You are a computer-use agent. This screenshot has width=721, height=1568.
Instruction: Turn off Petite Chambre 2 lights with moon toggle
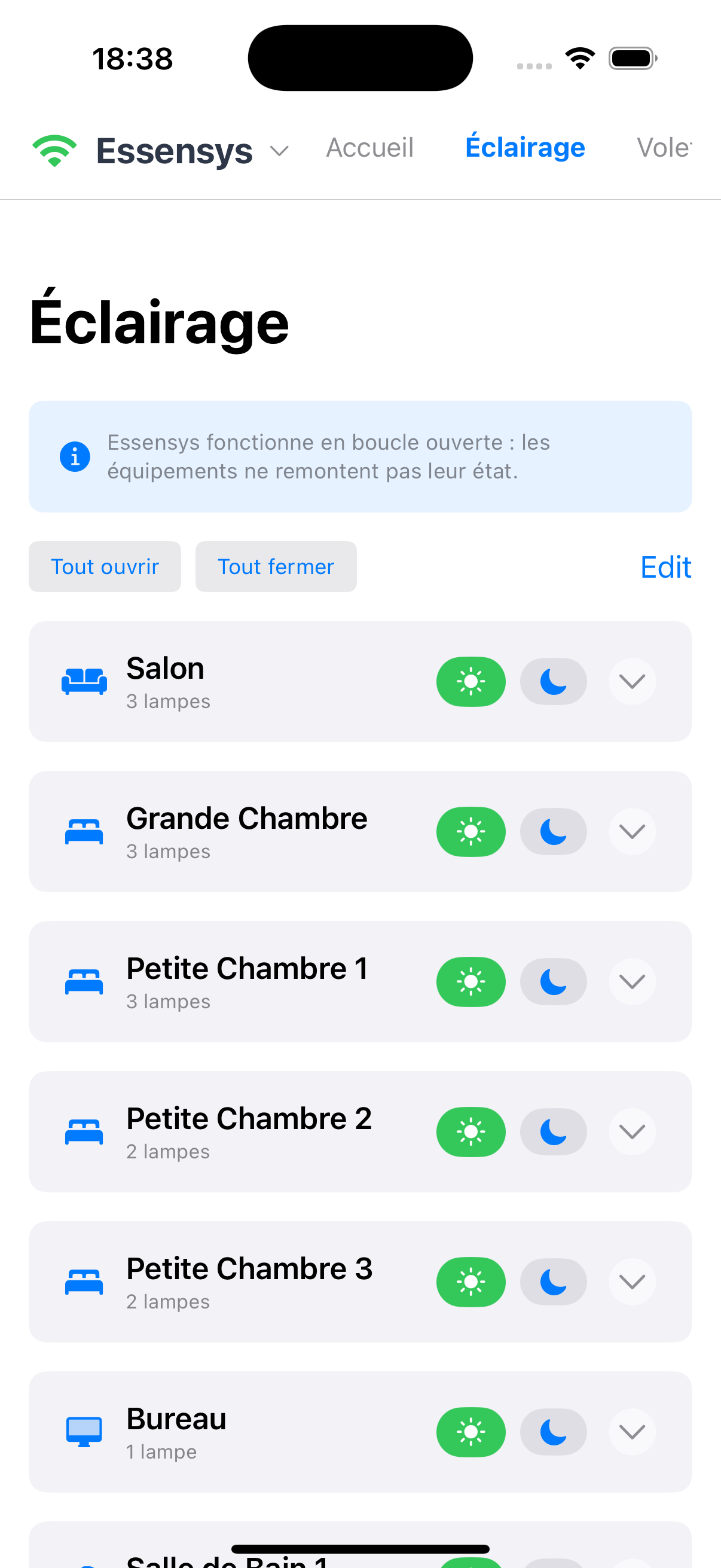[x=553, y=1131]
